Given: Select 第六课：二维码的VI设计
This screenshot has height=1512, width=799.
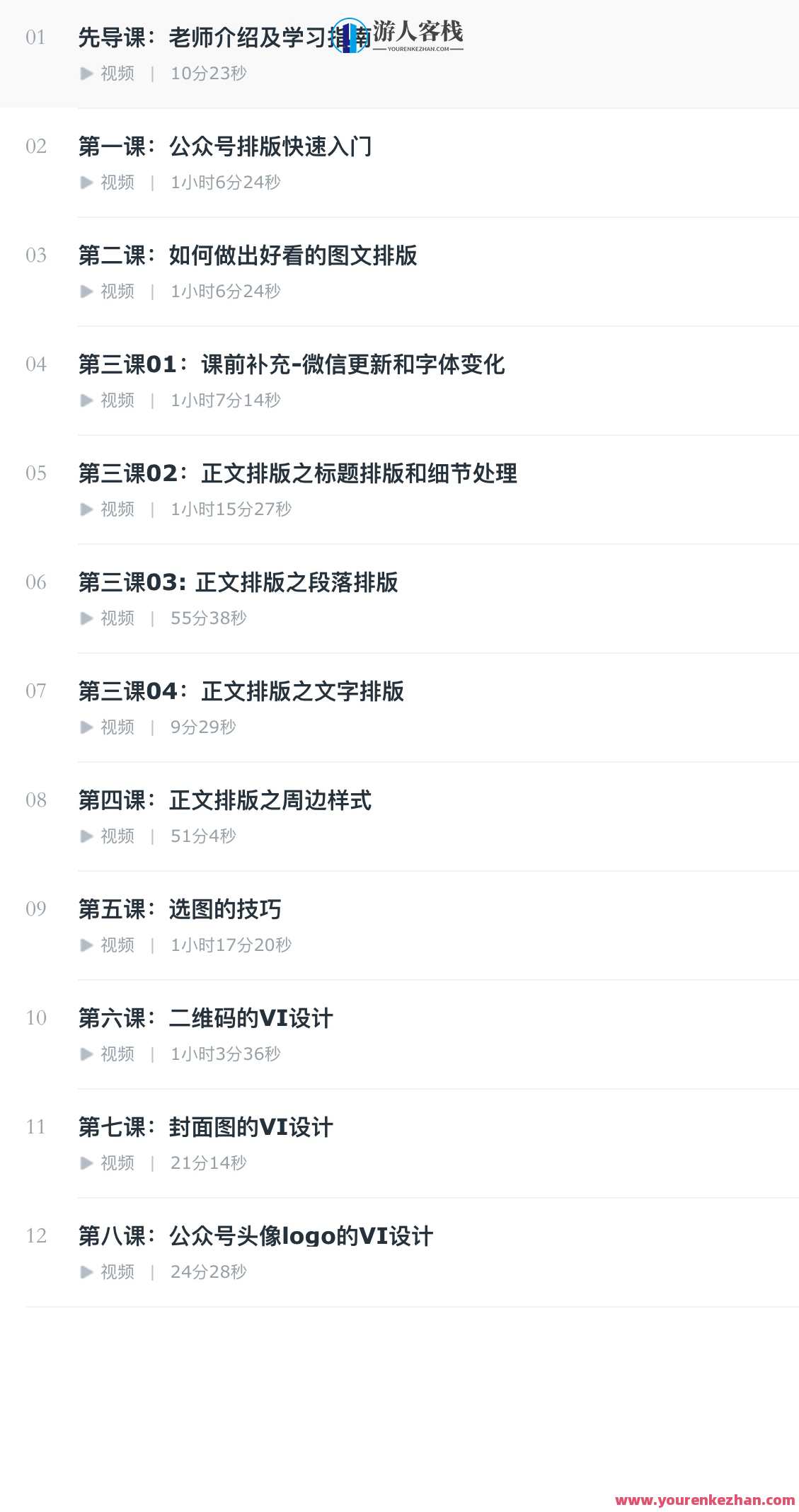Looking at the screenshot, I should pyautogui.click(x=207, y=1019).
